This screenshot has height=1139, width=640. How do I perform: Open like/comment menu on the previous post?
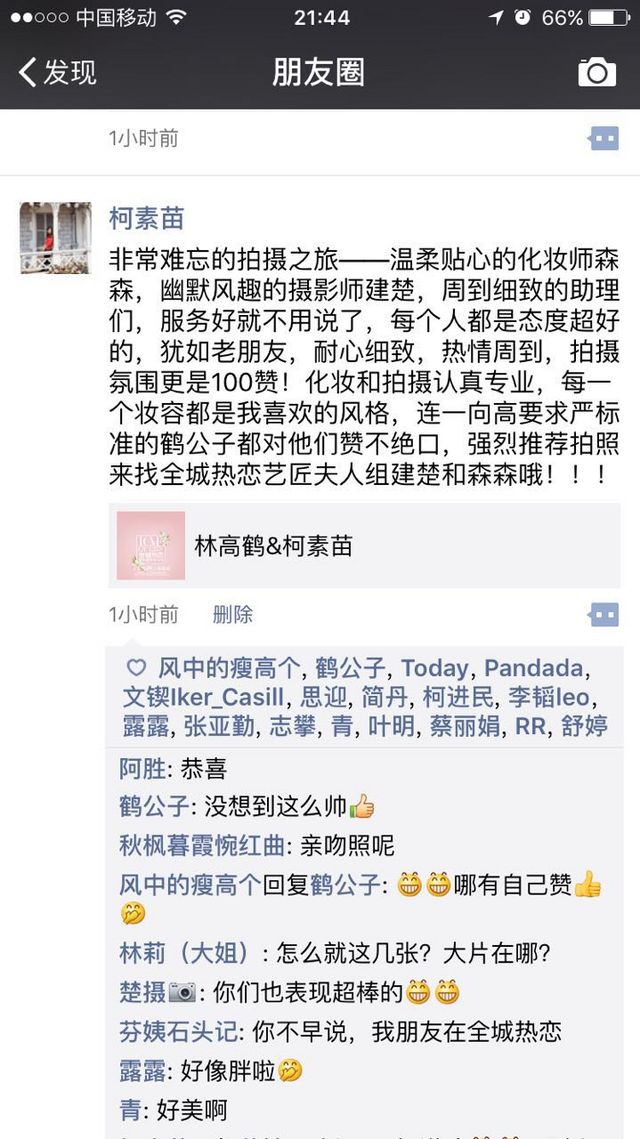click(x=604, y=138)
